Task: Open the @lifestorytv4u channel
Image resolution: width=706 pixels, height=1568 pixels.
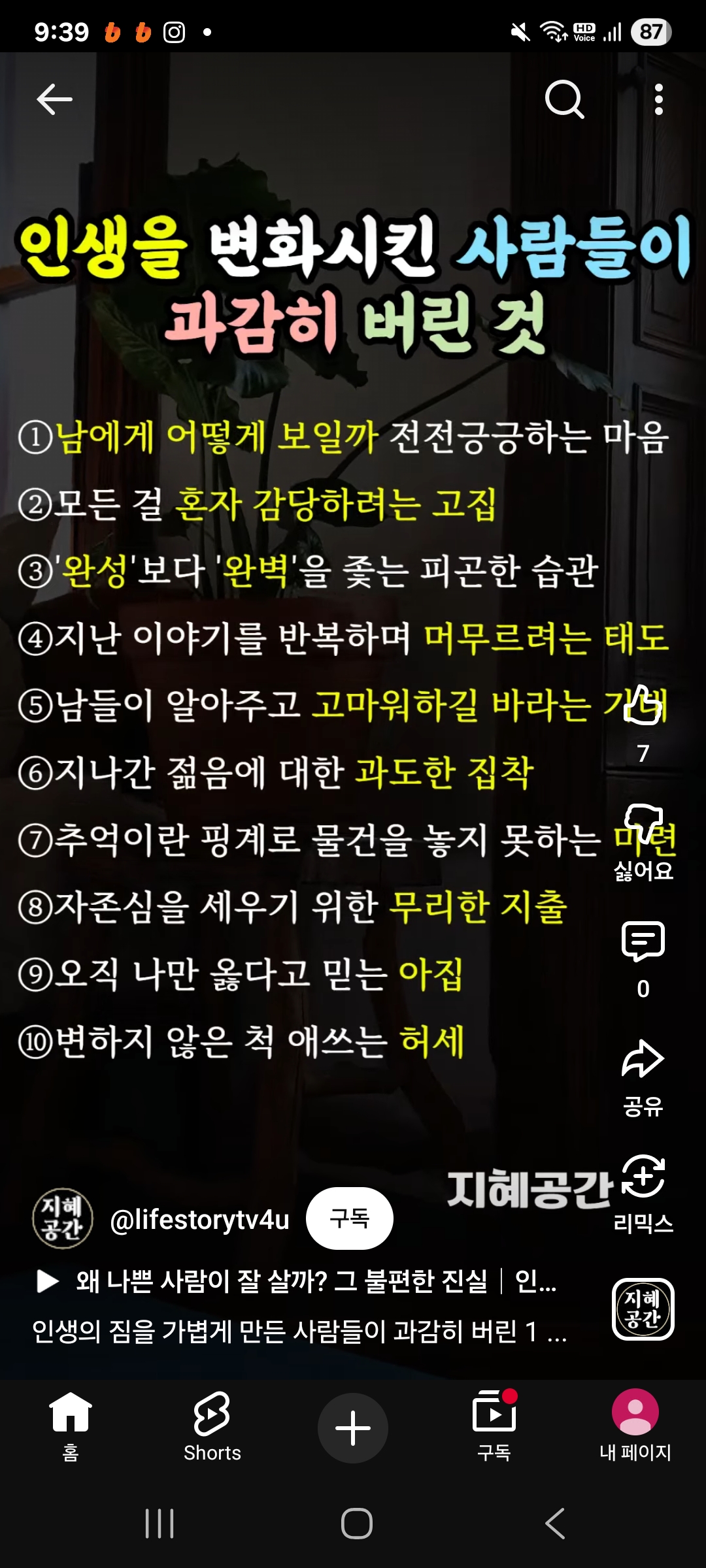Action: click(199, 1219)
